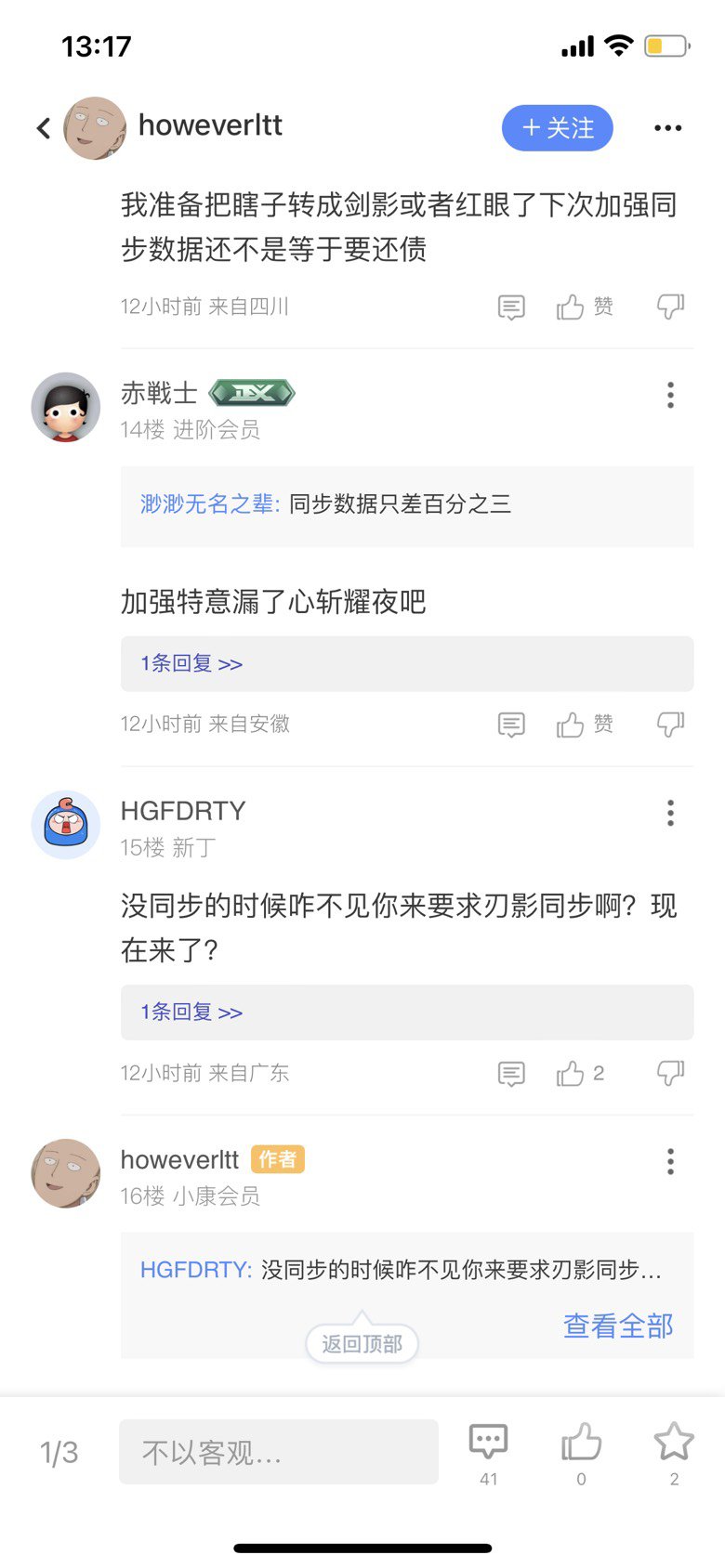Open 查看全部 to view the full quoted reply
This screenshot has height=1568, width=725.
click(617, 1326)
